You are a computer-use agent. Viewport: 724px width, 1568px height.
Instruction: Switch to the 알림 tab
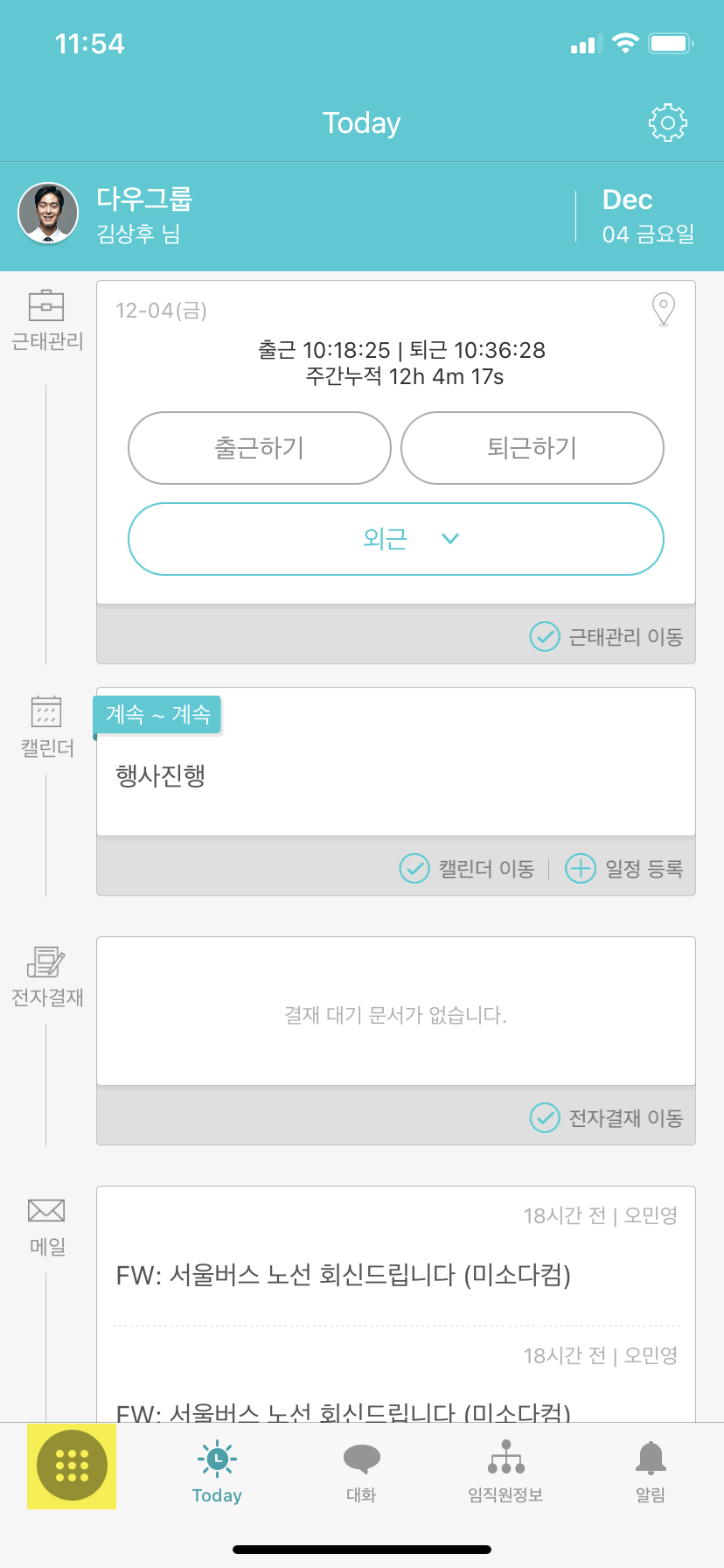point(650,1472)
